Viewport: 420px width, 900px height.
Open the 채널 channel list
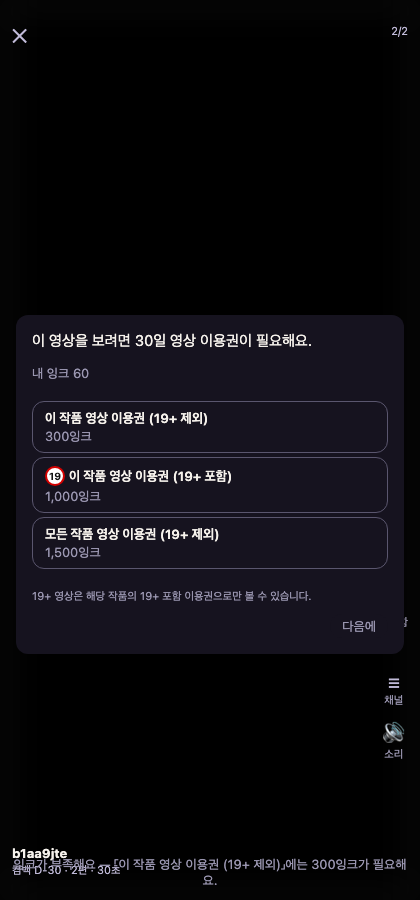[x=394, y=690]
